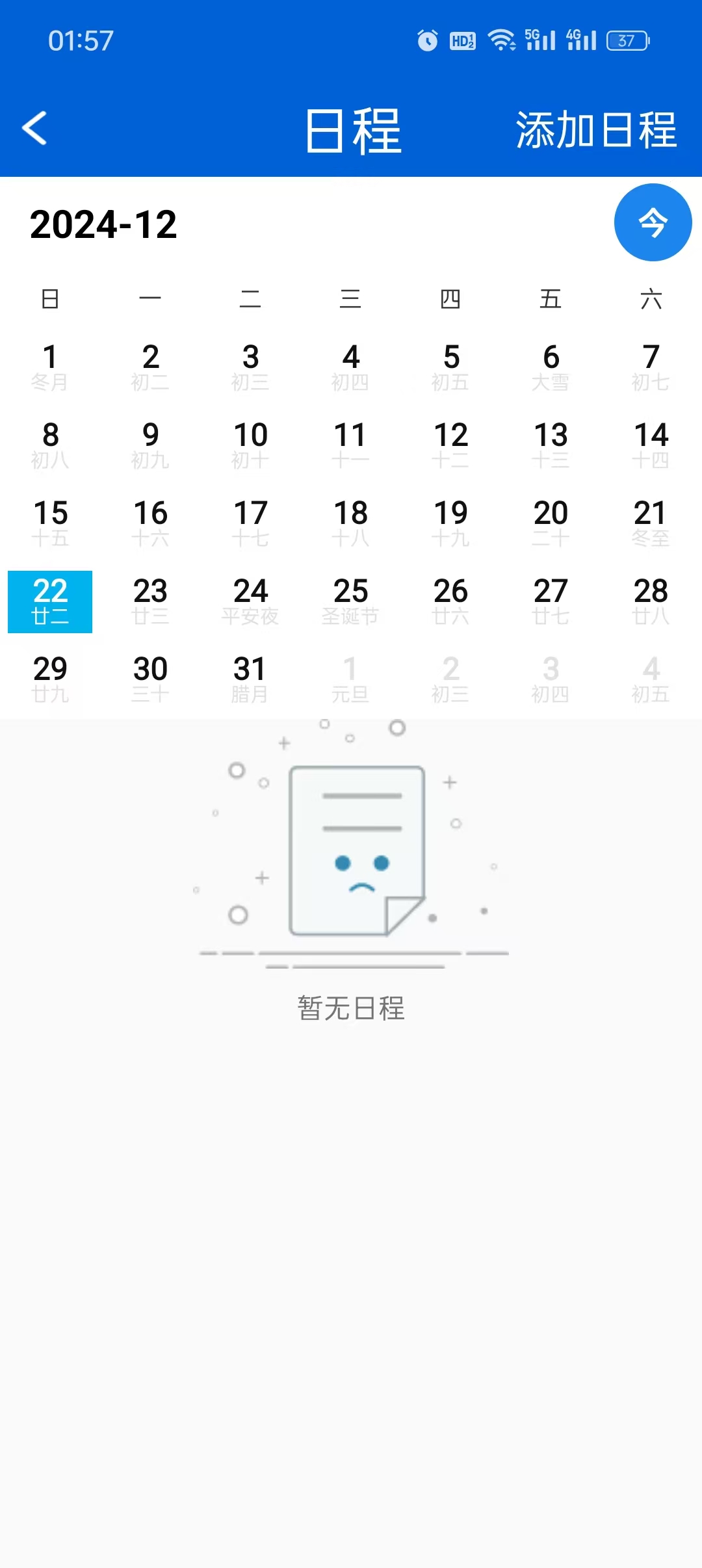Select January 1 元旦 in next month
This screenshot has width=702, height=1568.
click(x=350, y=679)
